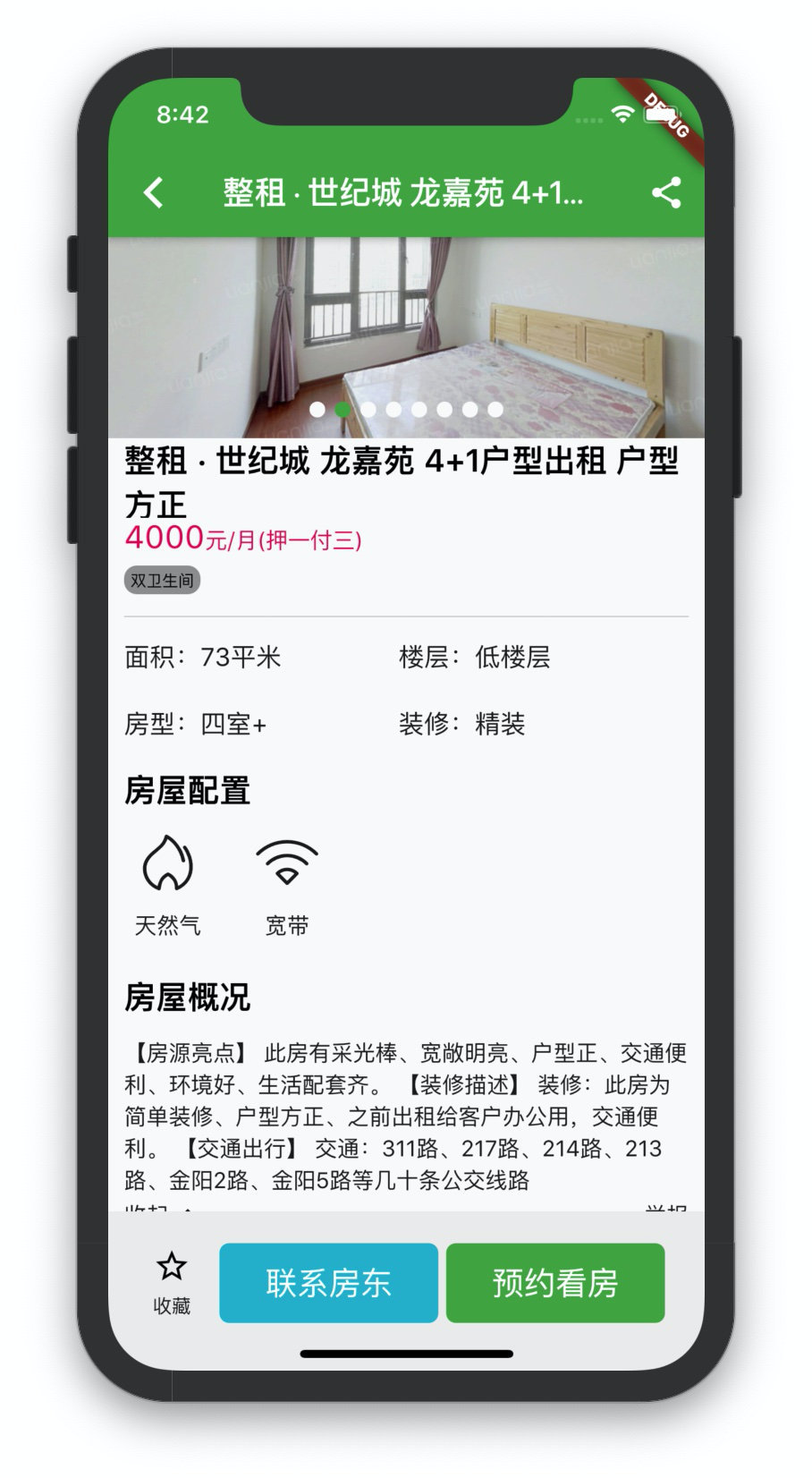Viewport: 812px width, 1478px height.
Task: Tap 预约看房 to book a viewing
Action: (555, 1283)
